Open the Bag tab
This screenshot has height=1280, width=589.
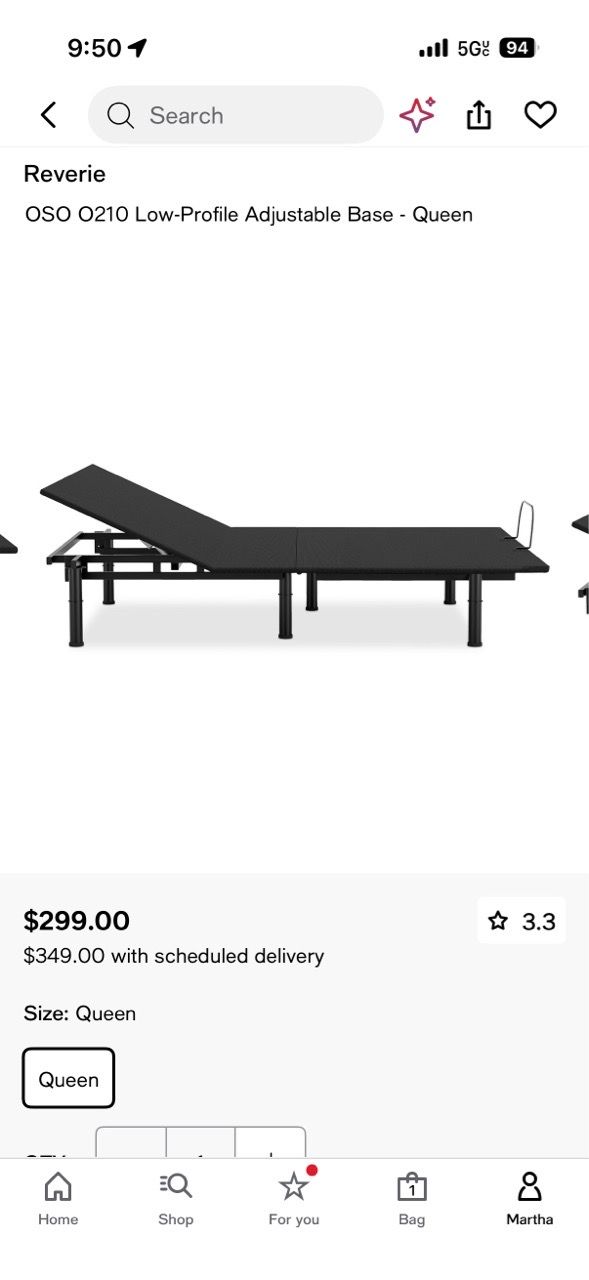[x=412, y=1199]
